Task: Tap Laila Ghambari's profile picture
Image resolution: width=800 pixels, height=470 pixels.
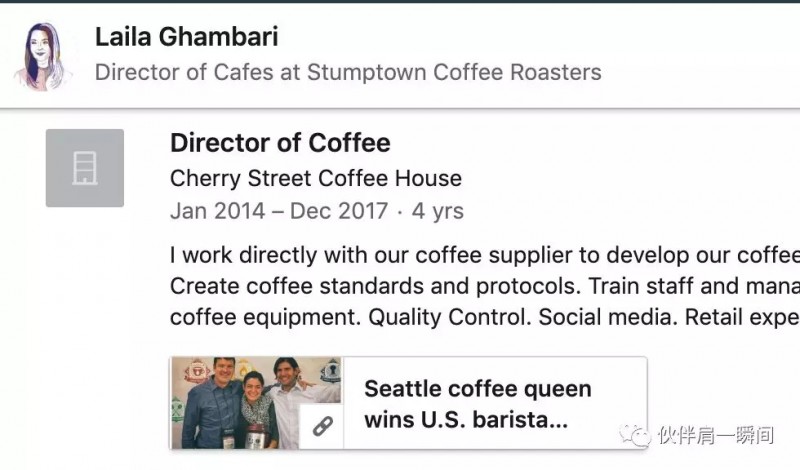Action: click(43, 55)
